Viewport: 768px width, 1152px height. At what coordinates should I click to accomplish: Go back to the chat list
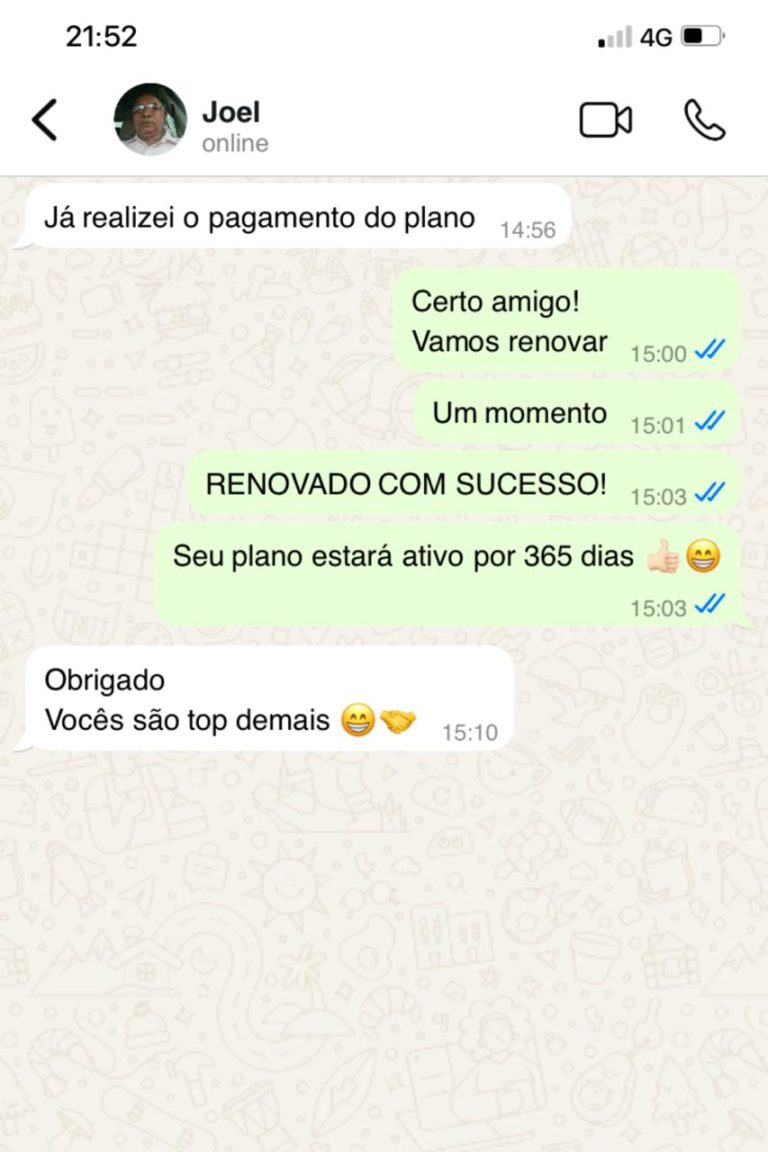tap(45, 120)
